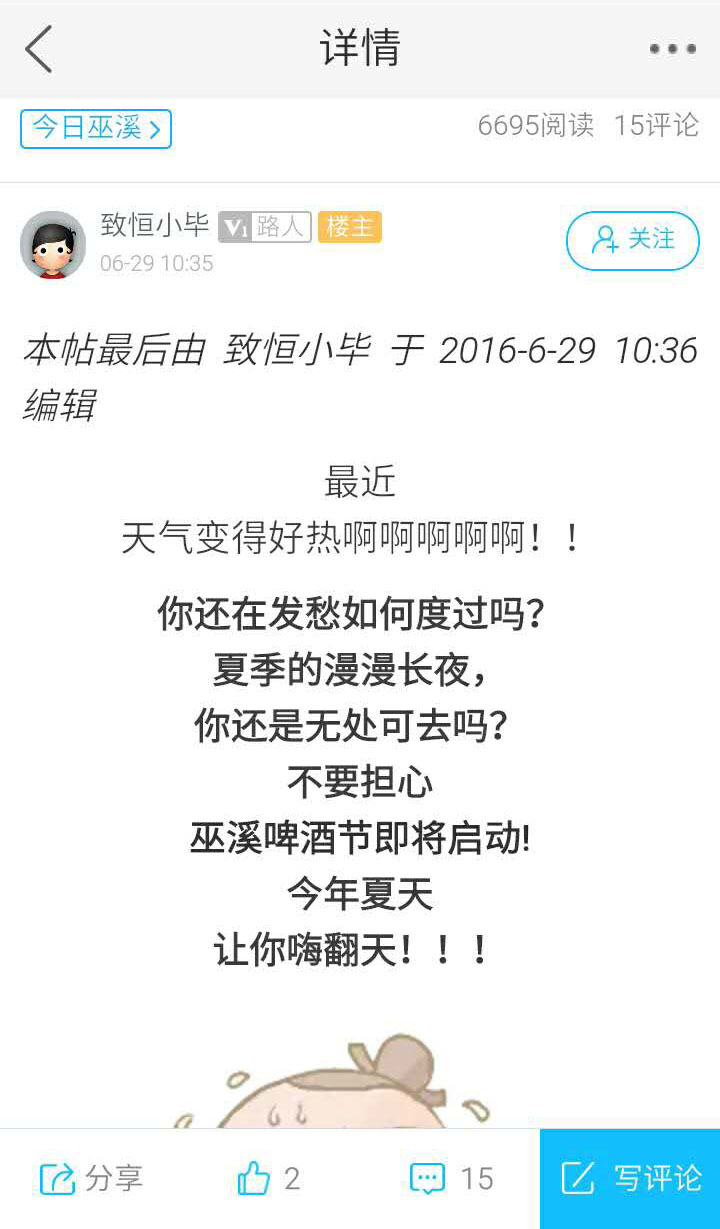Open the three-dot overflow menu
The image size is (720, 1229).
[672, 49]
